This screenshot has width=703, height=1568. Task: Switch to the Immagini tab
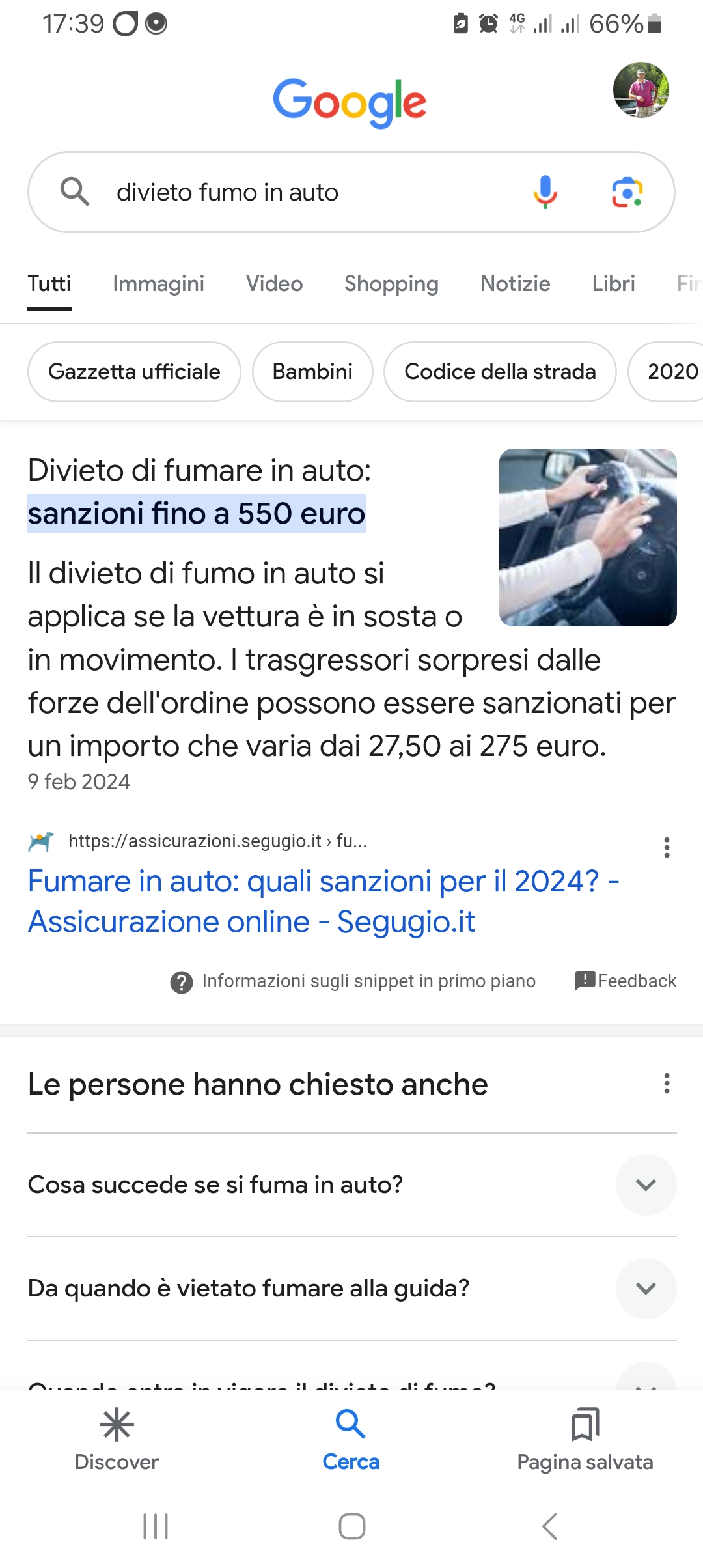coord(158,283)
